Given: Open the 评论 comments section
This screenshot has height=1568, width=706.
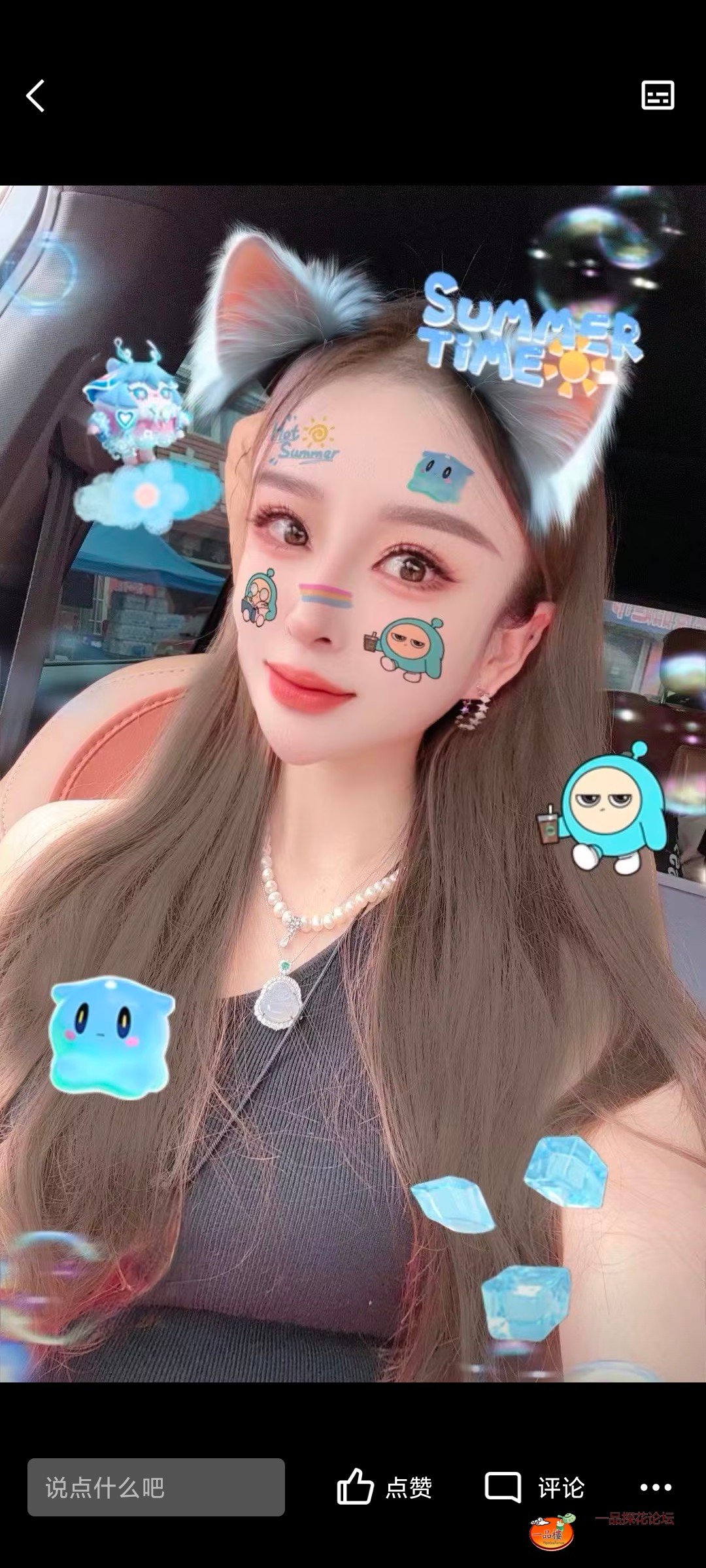Looking at the screenshot, I should click(x=535, y=1488).
